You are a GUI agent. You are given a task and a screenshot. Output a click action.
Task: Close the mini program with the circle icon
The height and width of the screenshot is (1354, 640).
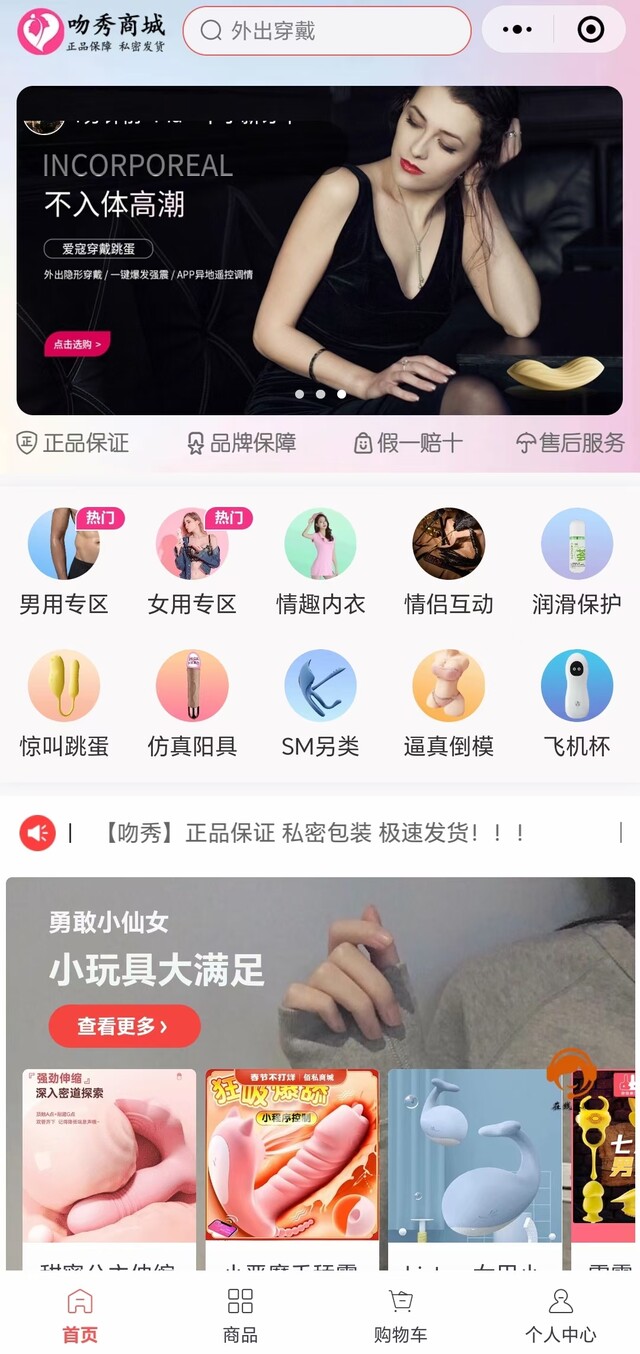591,30
